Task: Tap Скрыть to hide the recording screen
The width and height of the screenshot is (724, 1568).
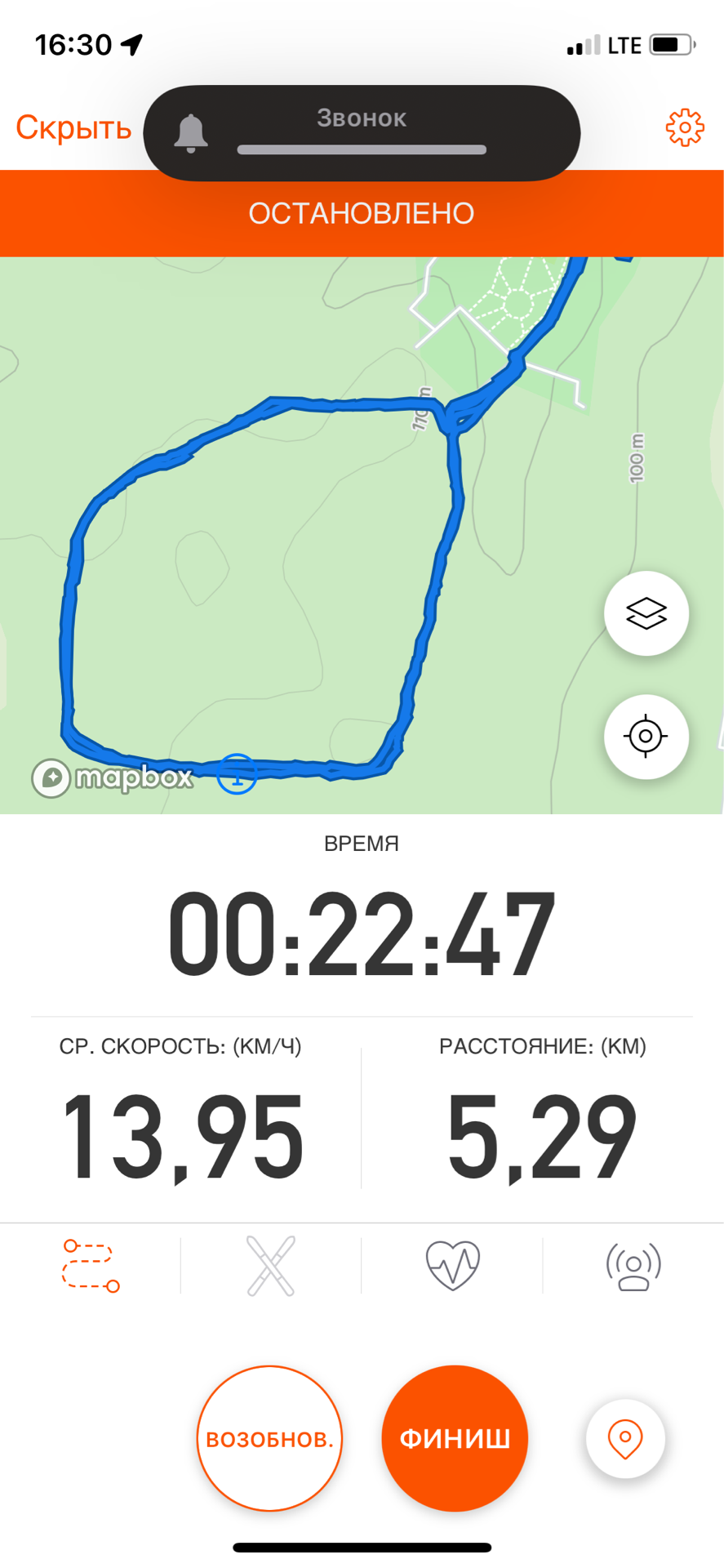Action: 73,128
